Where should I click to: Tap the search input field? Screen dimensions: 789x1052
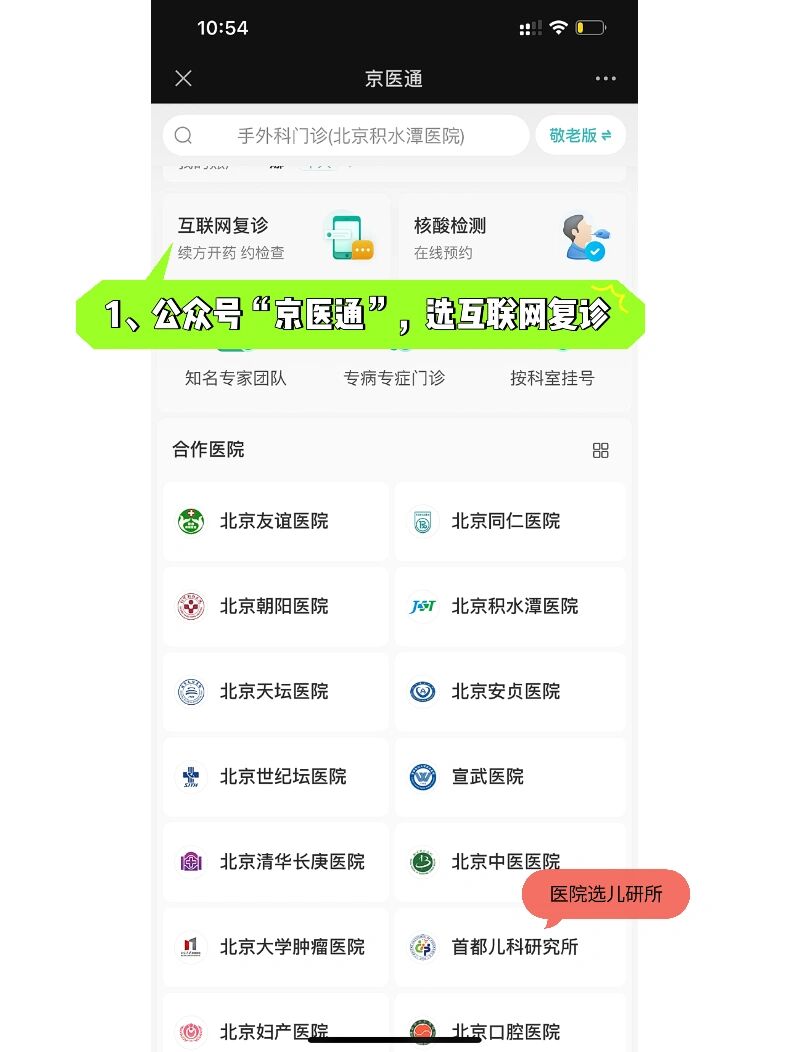350,135
